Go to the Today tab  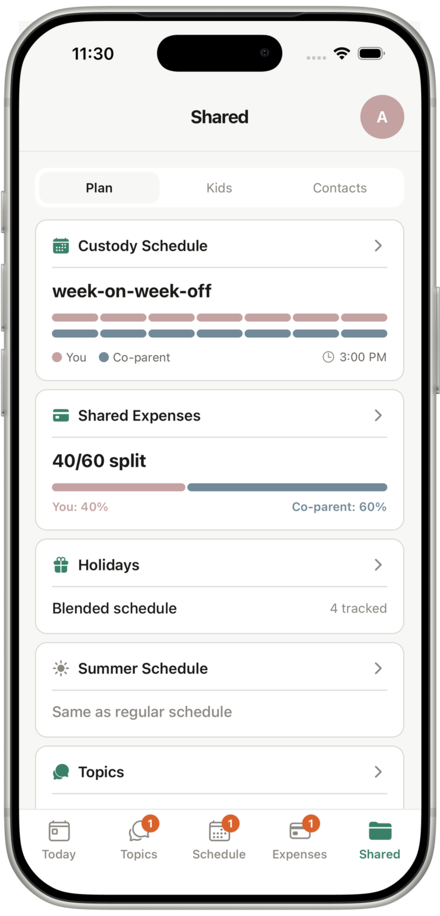(59, 839)
